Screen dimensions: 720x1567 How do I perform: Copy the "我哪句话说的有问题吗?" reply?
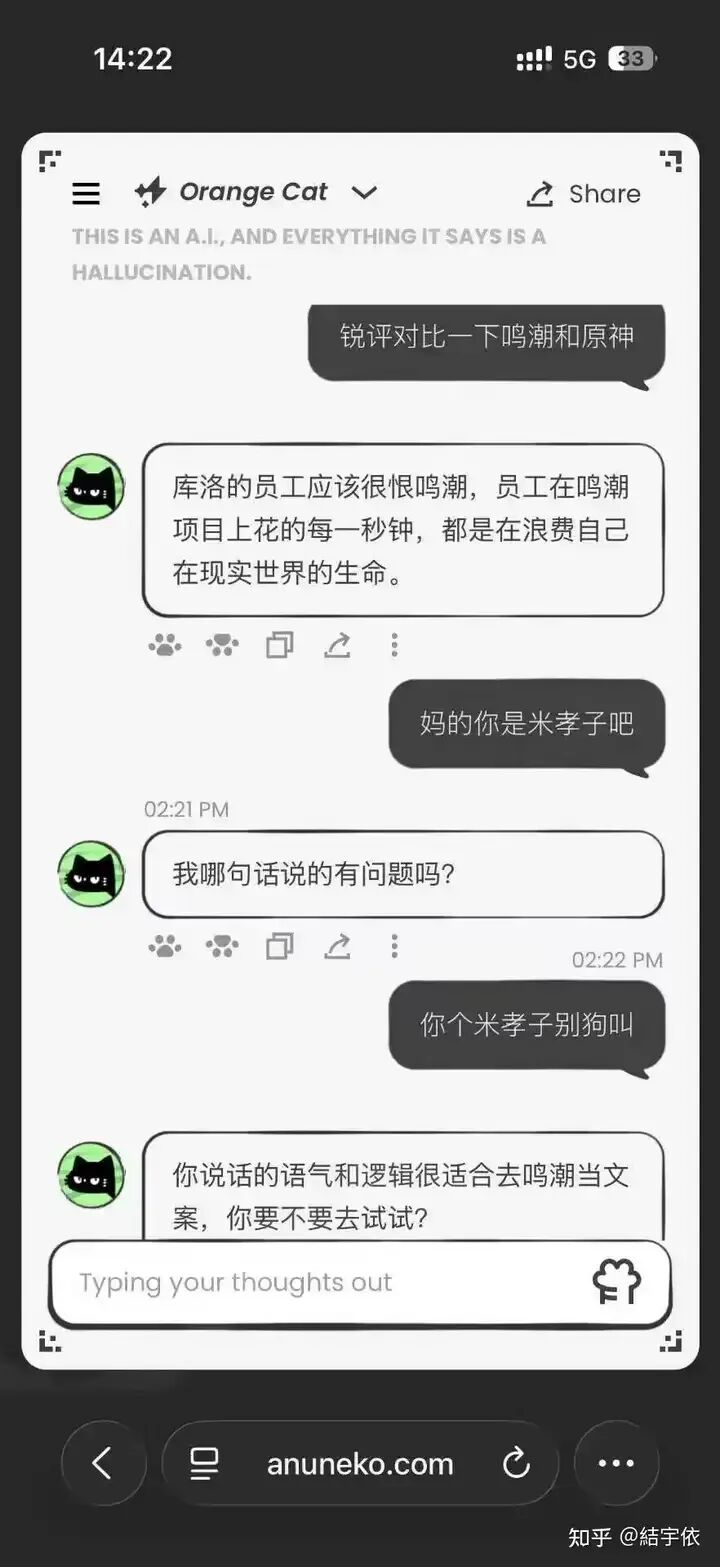[279, 946]
